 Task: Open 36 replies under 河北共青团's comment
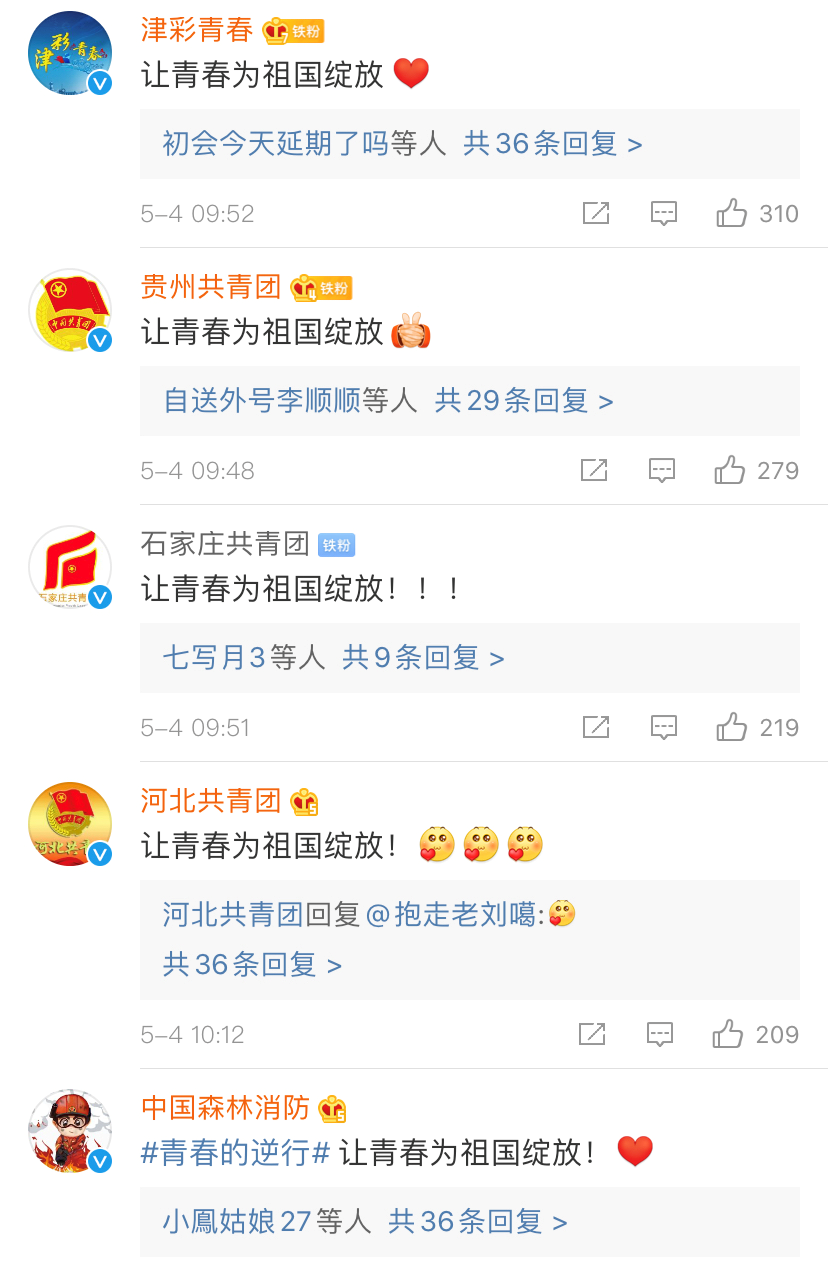pyautogui.click(x=252, y=964)
